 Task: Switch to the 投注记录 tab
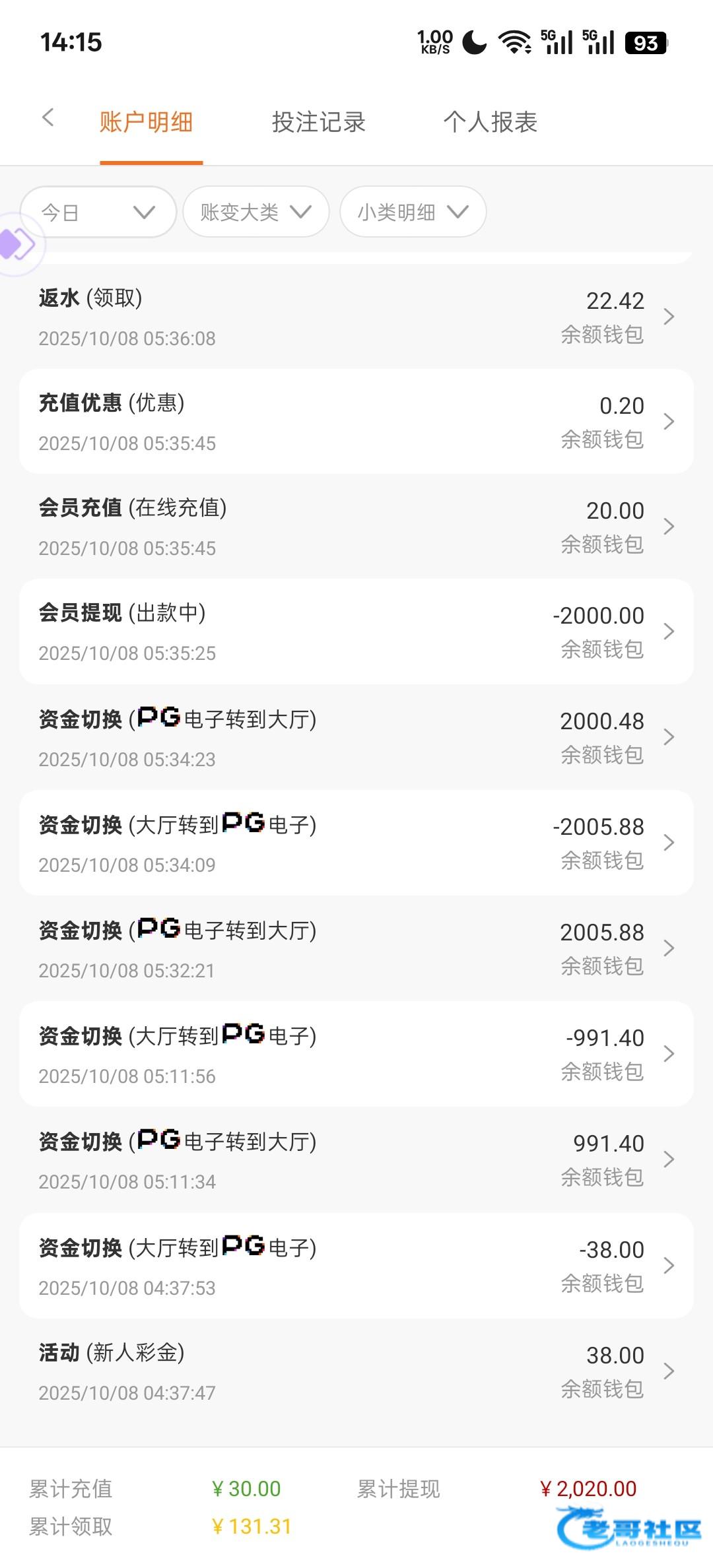(318, 122)
